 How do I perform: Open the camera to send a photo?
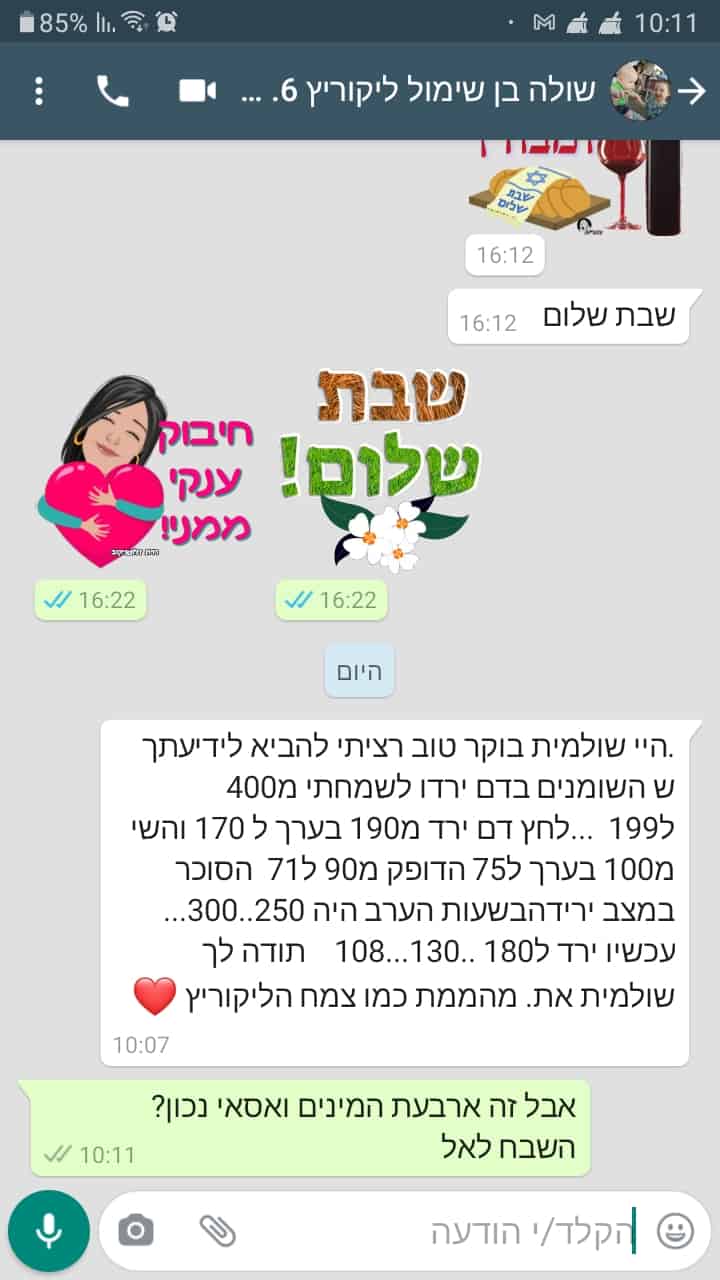click(135, 1231)
